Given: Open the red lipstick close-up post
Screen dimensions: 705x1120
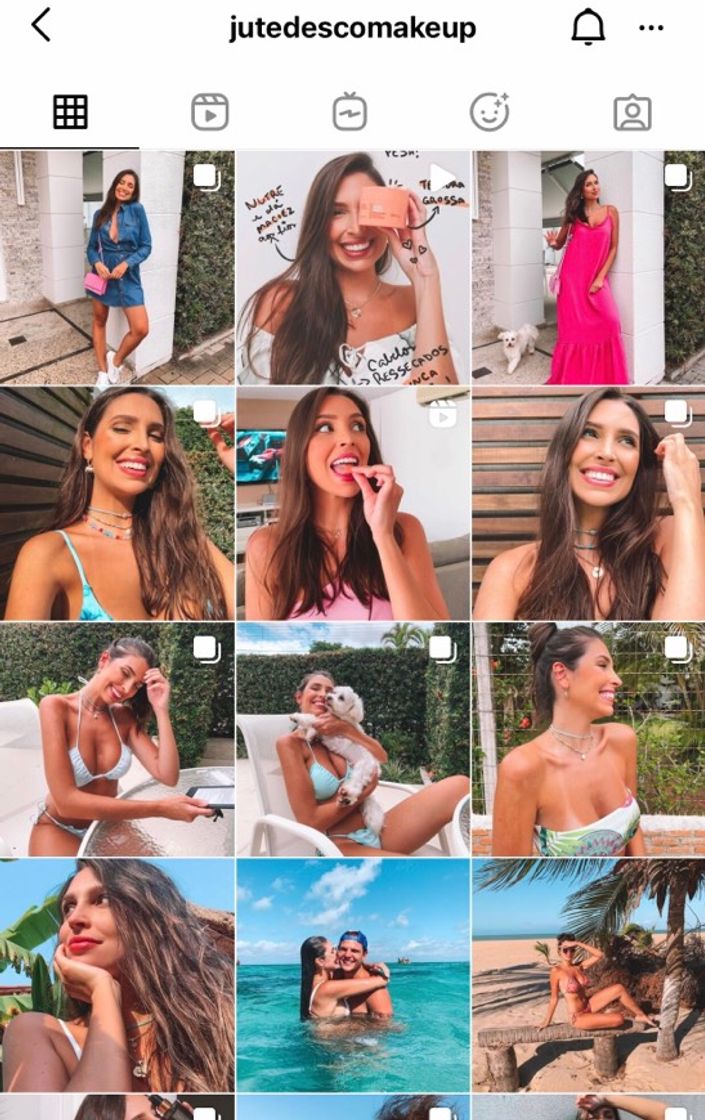Looking at the screenshot, I should [x=117, y=975].
